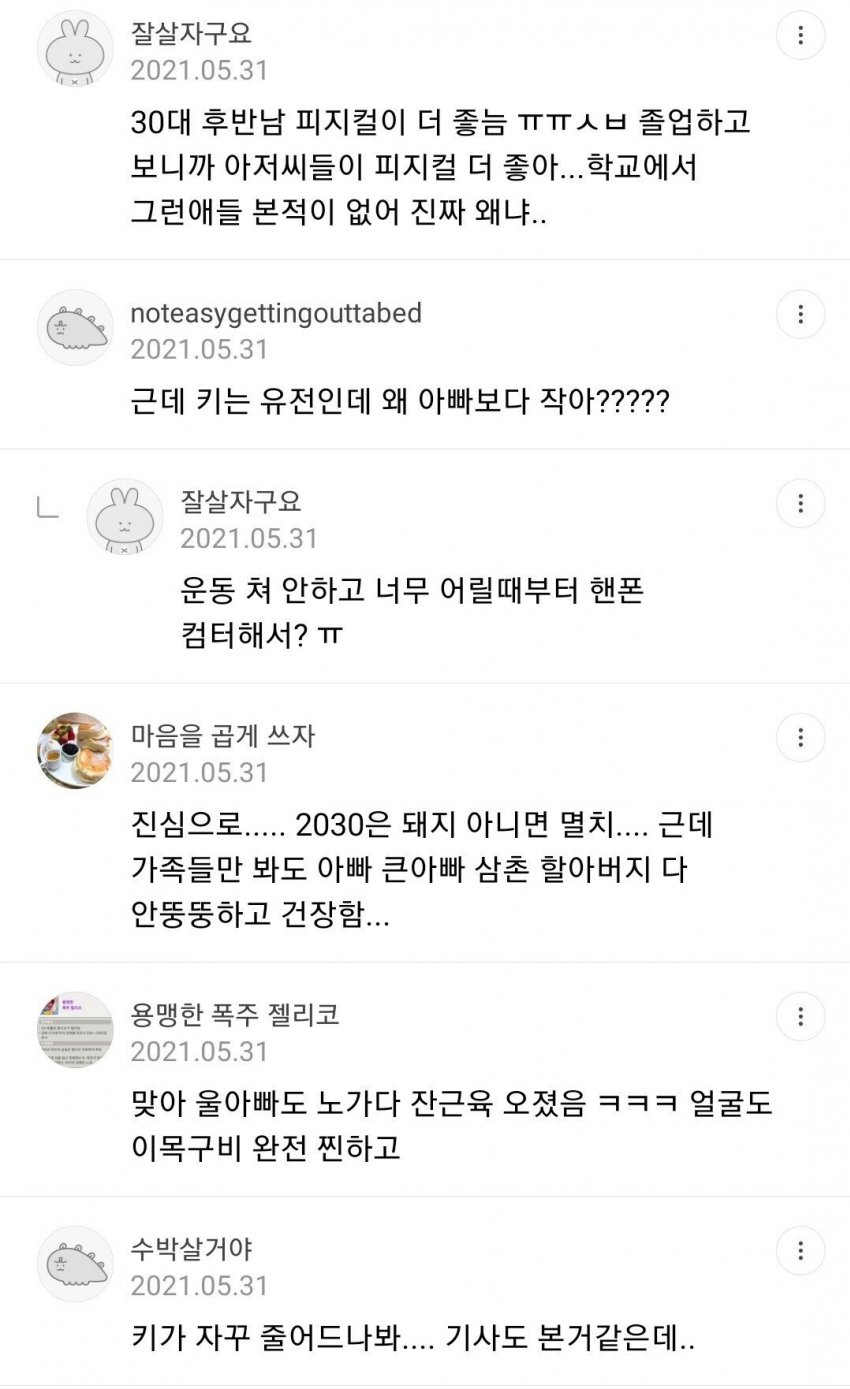The image size is (850, 1389).
Task: Open the overflow menu on 수박살거야's comment
Action: (800, 1251)
